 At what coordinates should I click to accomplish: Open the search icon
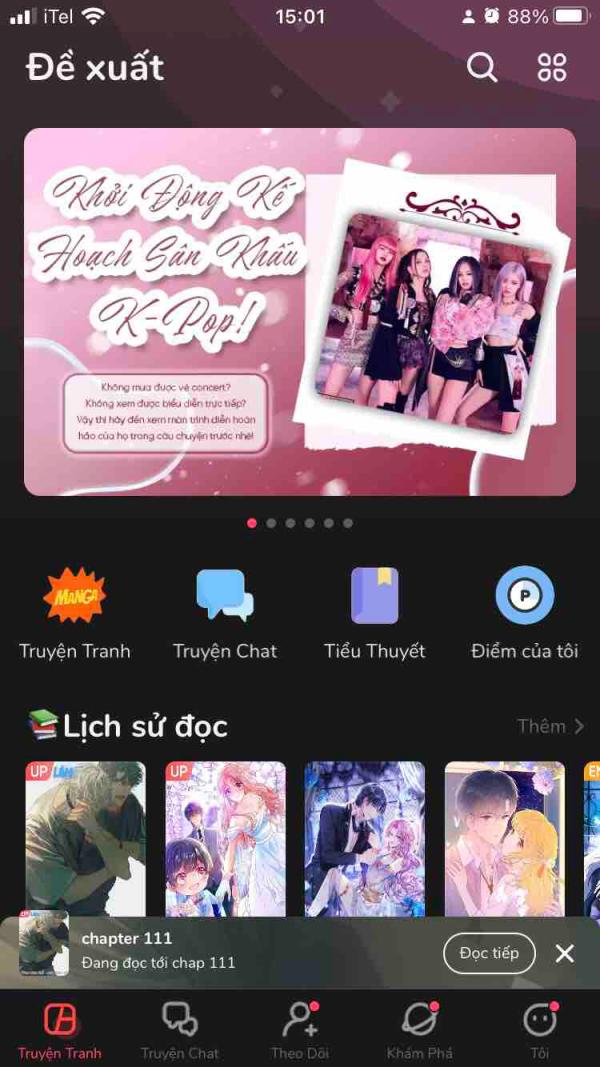click(x=482, y=67)
